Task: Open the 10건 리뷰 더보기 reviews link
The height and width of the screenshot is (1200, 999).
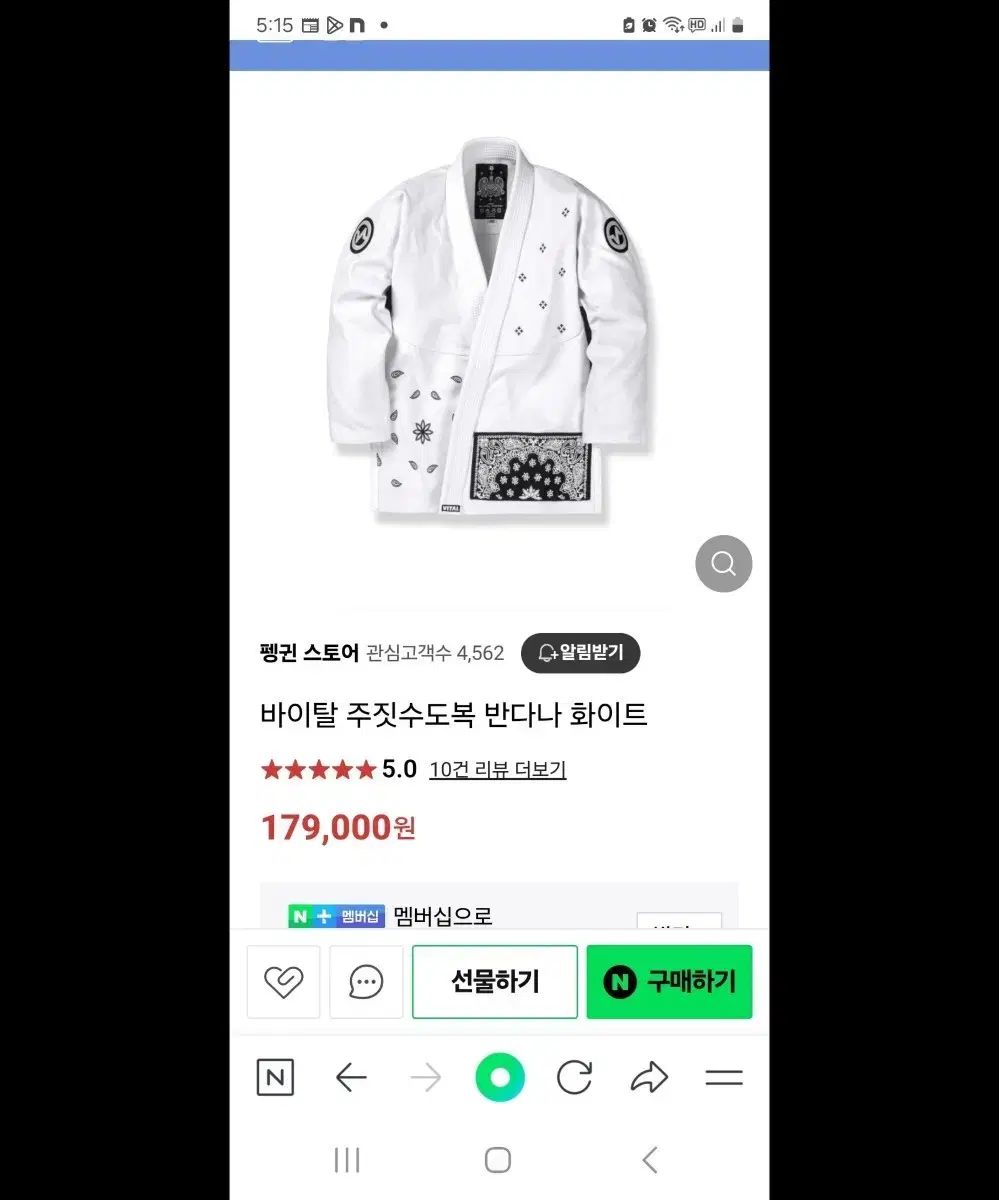Action: [497, 769]
